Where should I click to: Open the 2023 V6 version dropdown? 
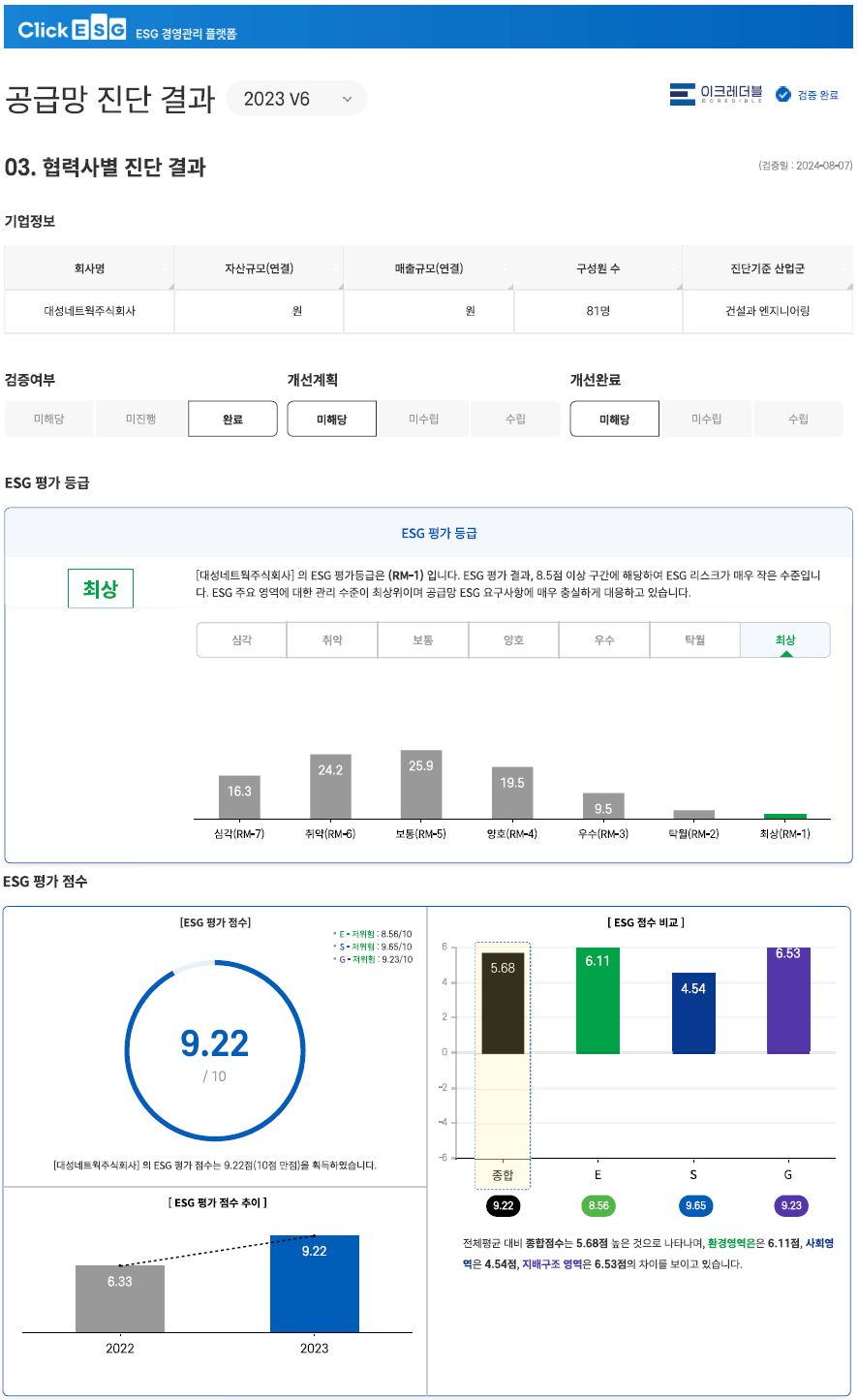coord(296,99)
